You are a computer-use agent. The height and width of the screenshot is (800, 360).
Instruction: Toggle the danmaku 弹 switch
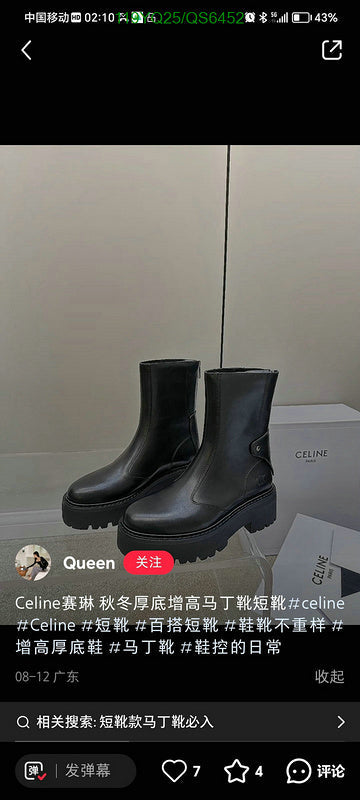(36, 771)
